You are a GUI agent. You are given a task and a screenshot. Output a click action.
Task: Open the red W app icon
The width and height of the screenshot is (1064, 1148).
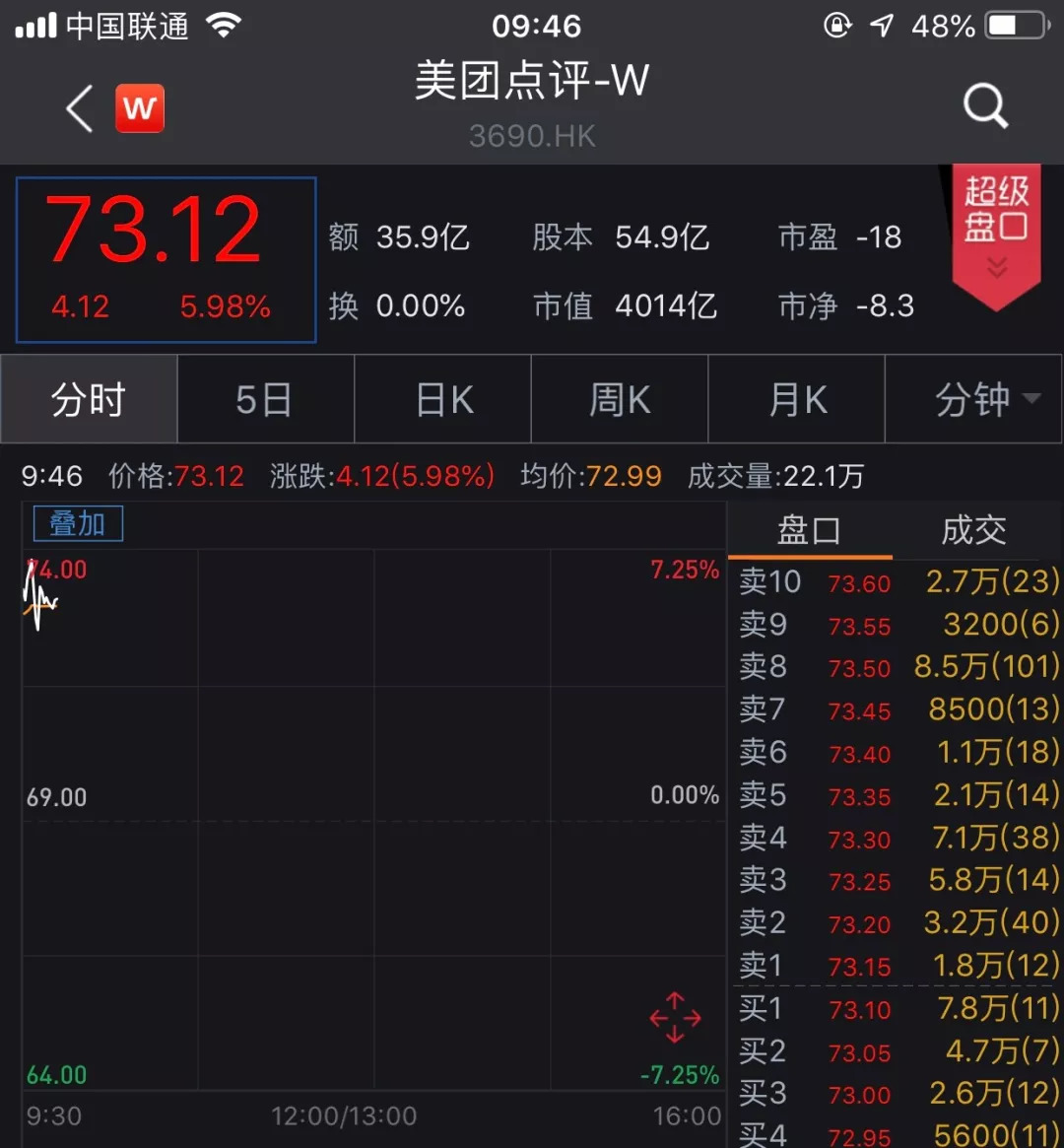[140, 108]
